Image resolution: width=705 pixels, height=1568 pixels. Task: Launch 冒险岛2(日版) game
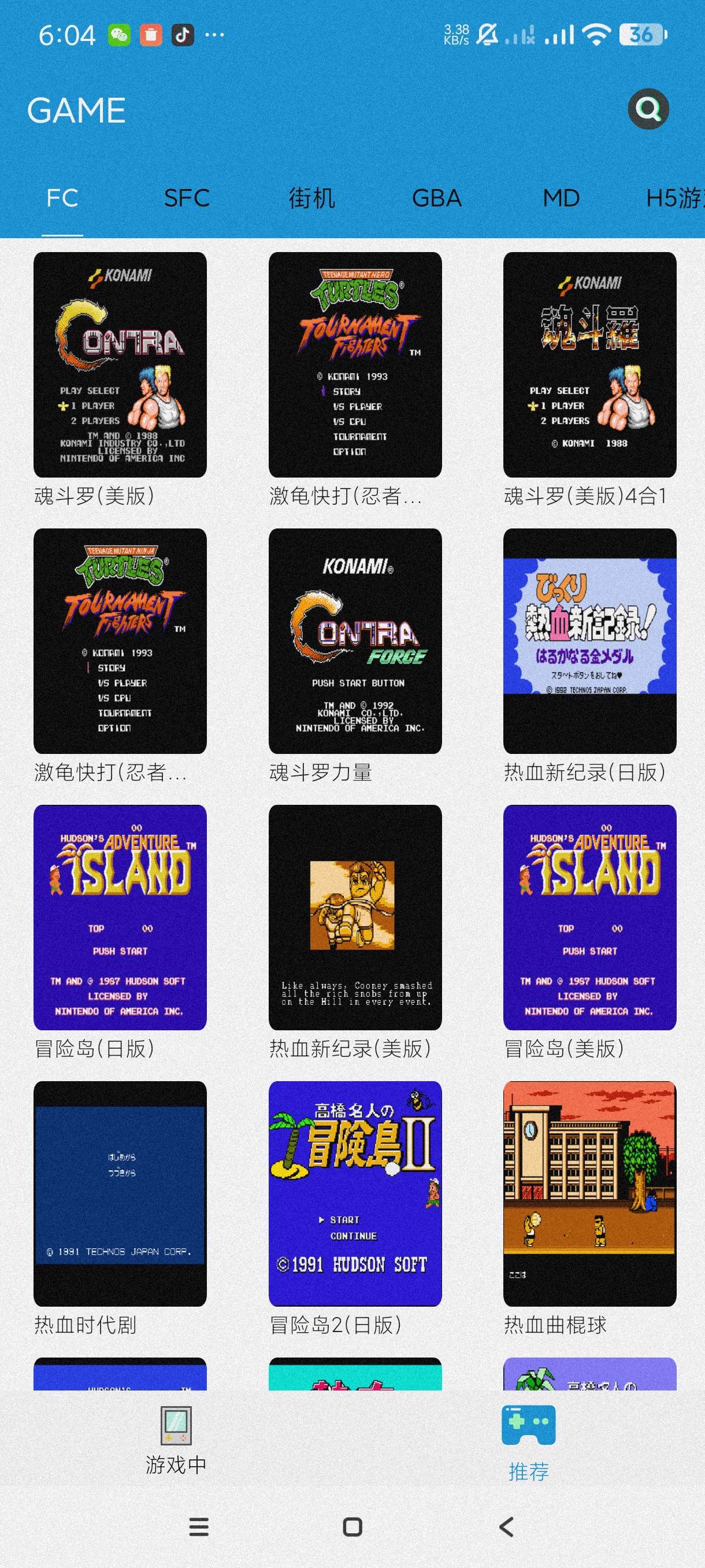[355, 1194]
